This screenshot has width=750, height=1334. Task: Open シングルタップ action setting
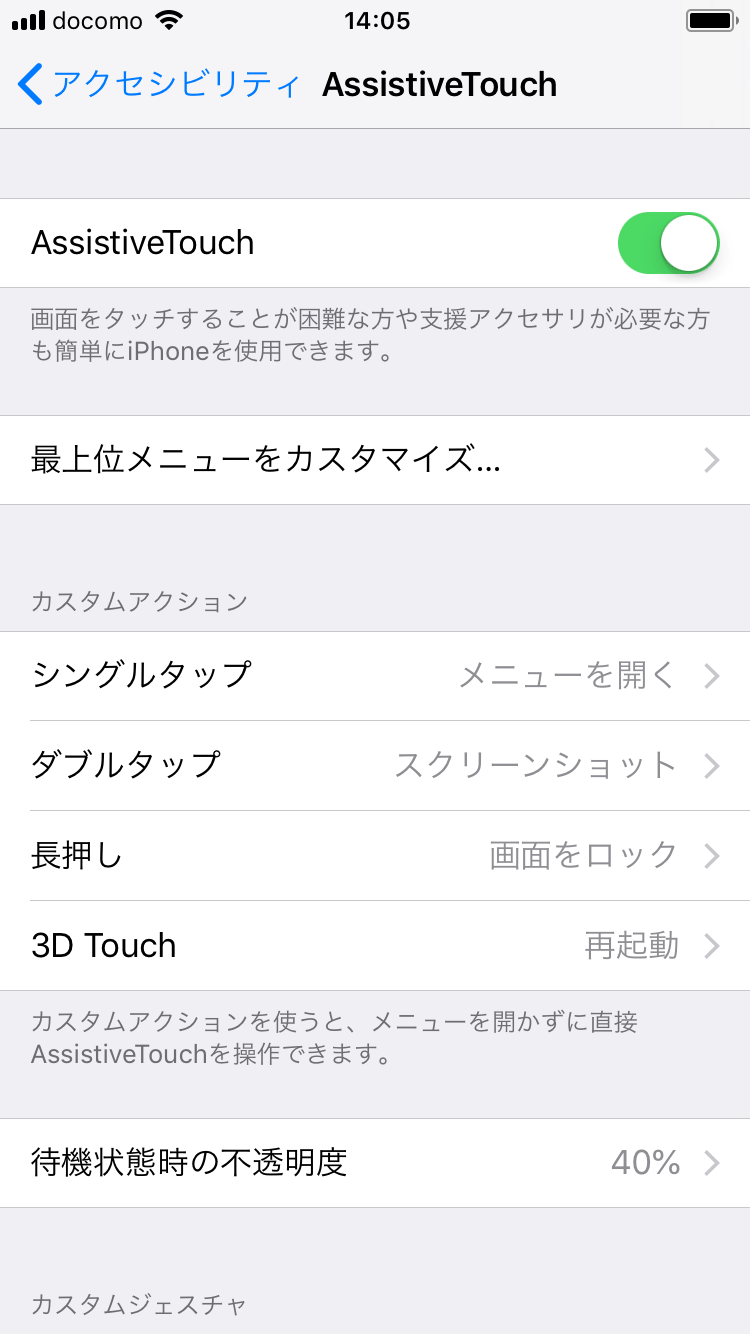(375, 676)
